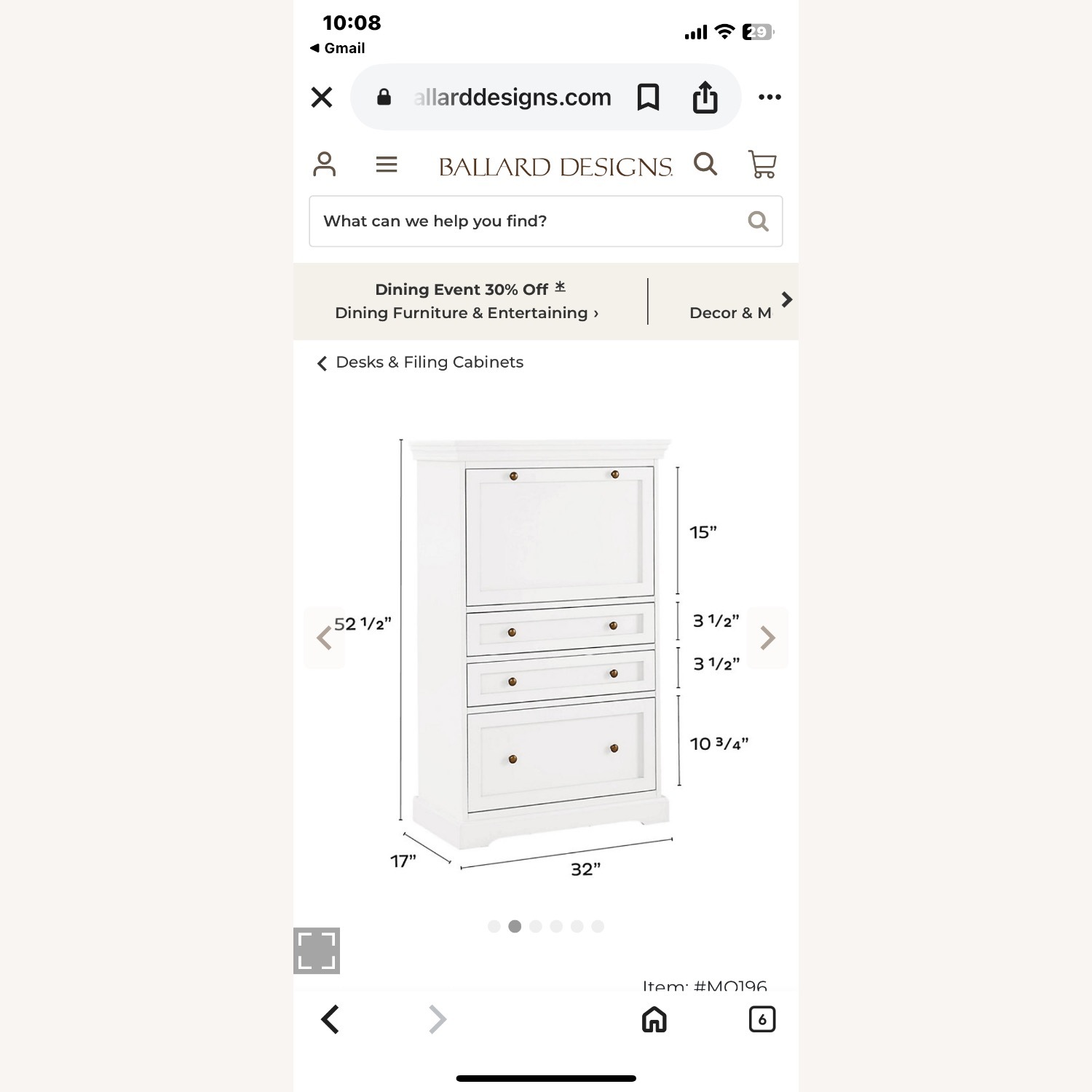Bookmark this page in the browser
The width and height of the screenshot is (1092, 1092).
(648, 98)
